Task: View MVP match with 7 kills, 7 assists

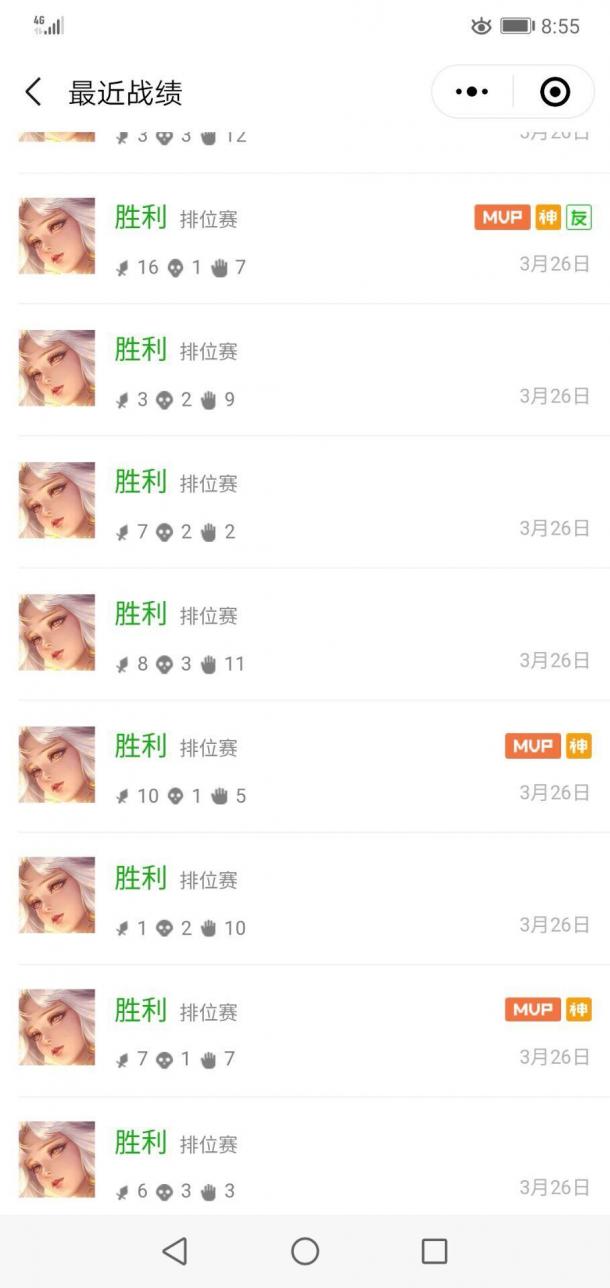Action: [304, 1030]
